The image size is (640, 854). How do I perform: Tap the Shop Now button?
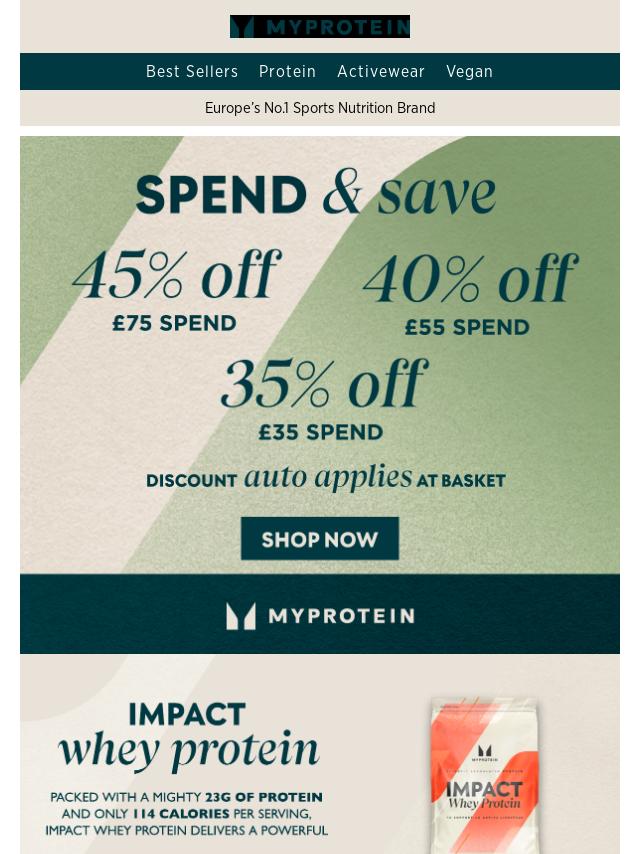click(x=320, y=539)
